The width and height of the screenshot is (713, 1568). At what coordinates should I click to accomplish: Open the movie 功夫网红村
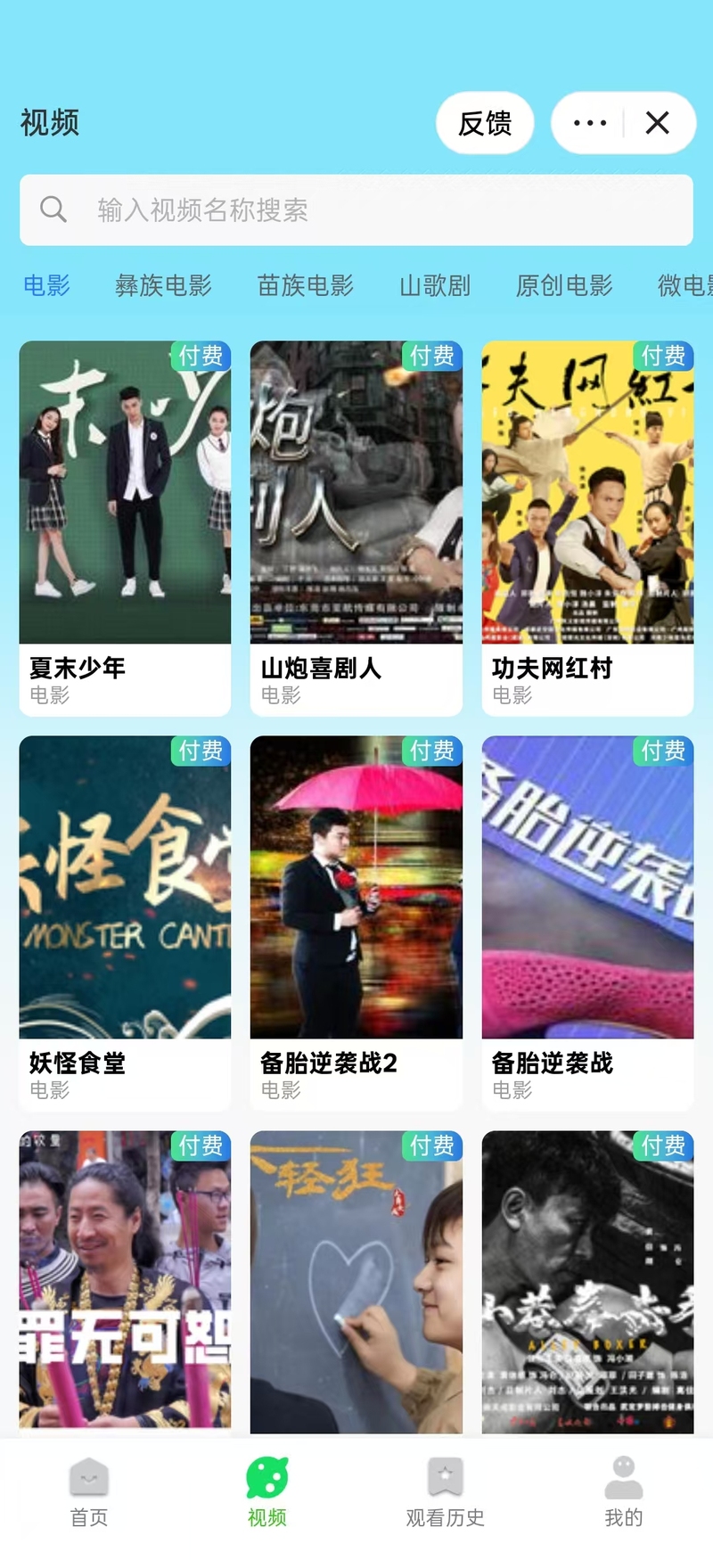(x=587, y=528)
